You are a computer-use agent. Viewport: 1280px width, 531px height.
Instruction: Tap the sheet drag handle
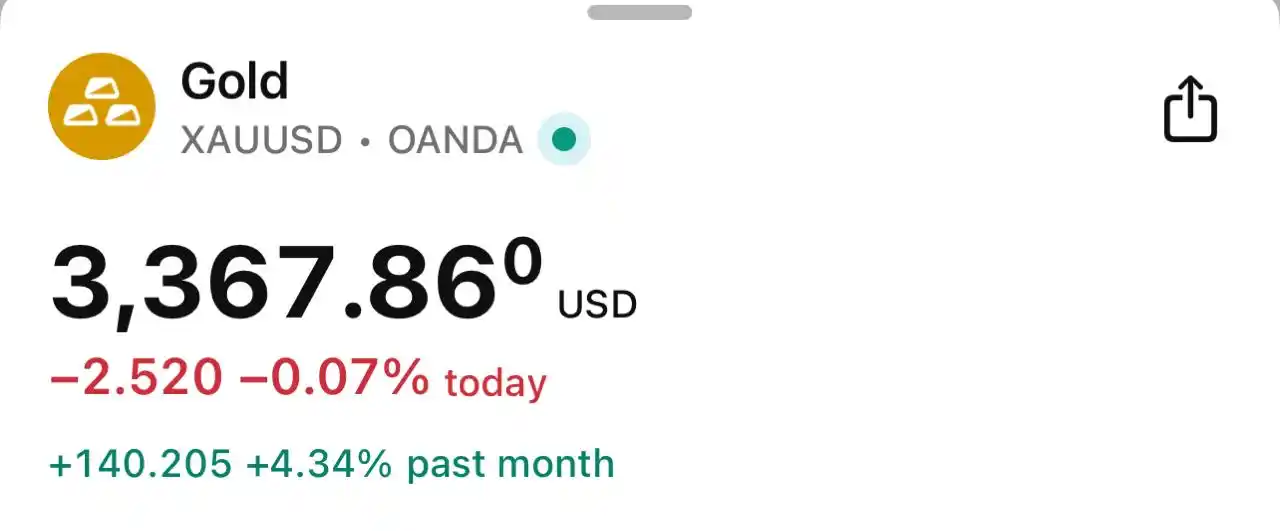pos(640,13)
